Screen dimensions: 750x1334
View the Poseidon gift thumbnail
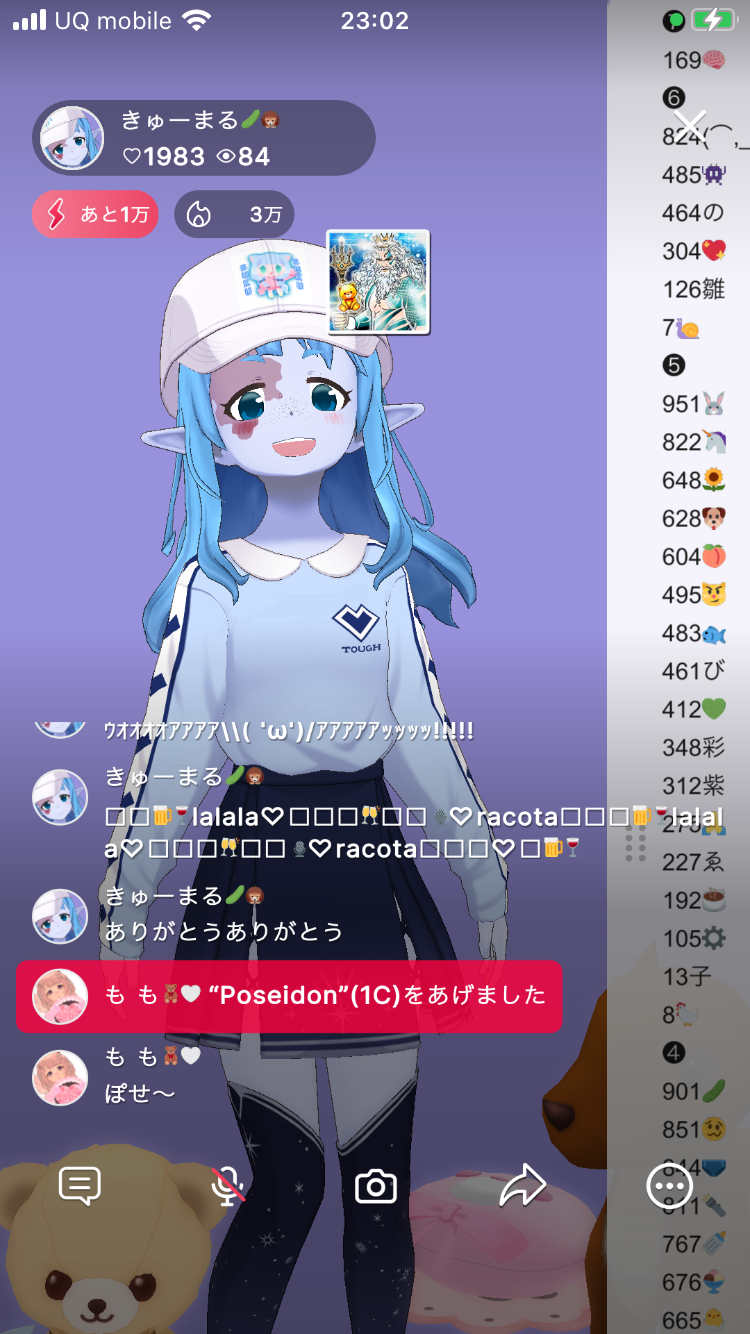(378, 282)
